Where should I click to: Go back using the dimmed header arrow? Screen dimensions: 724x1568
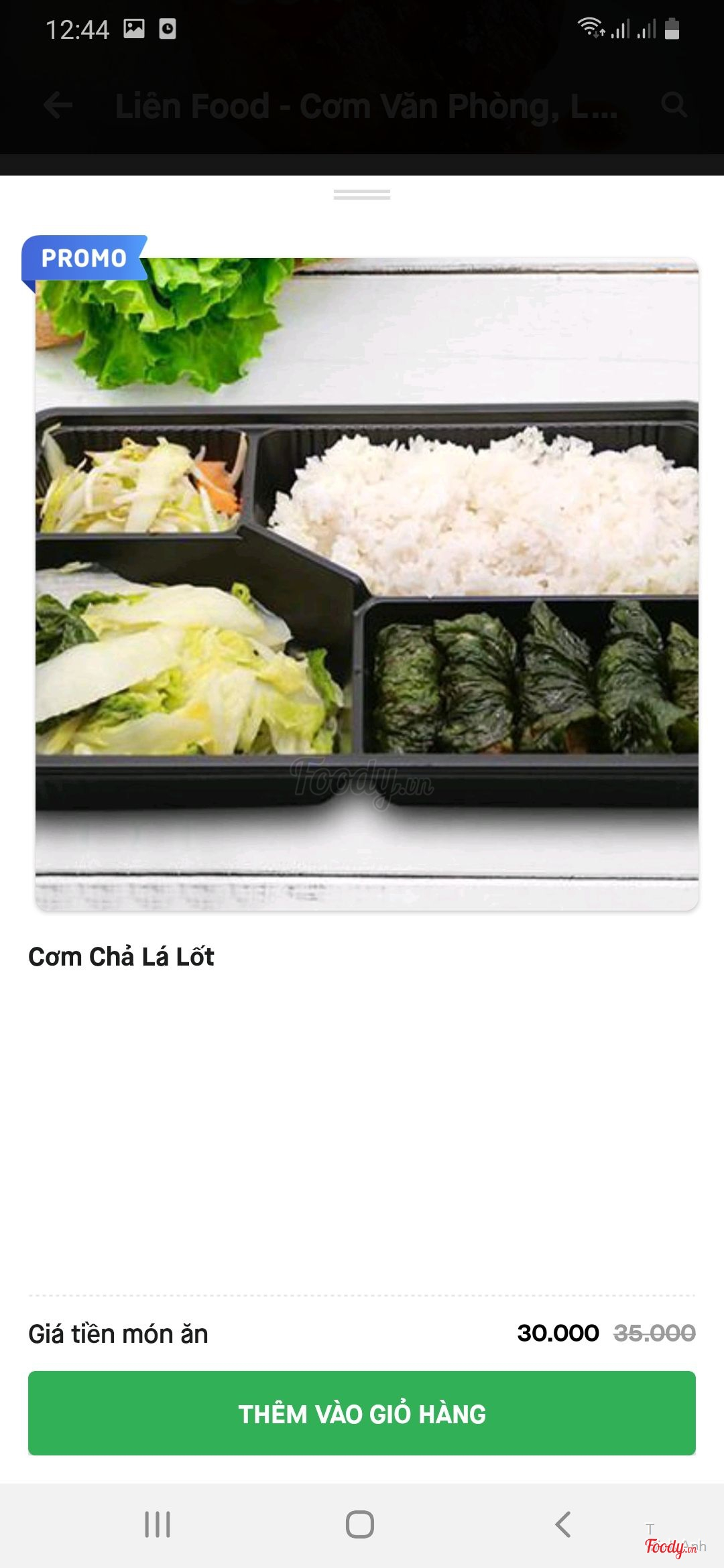pos(58,105)
